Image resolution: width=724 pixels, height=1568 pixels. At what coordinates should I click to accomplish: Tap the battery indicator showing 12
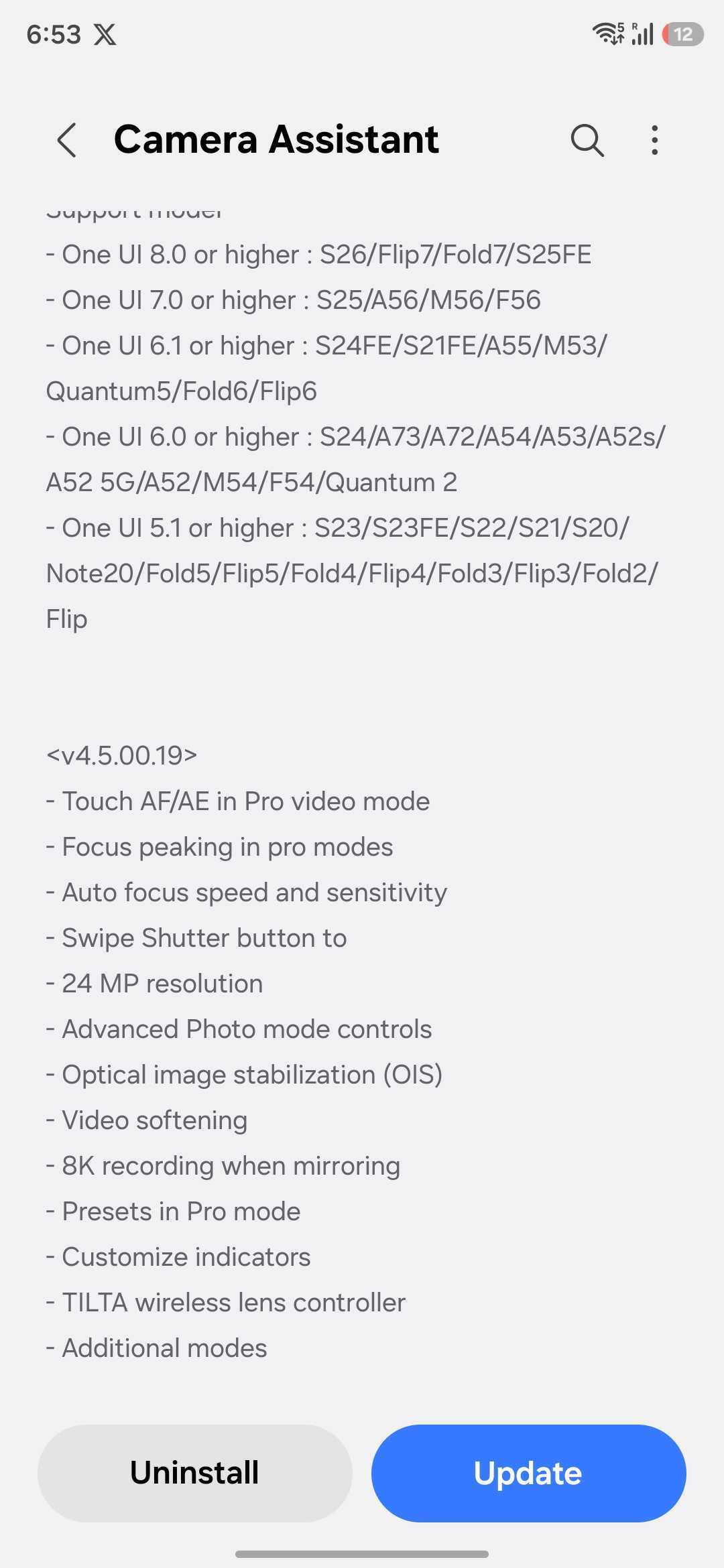click(x=680, y=34)
